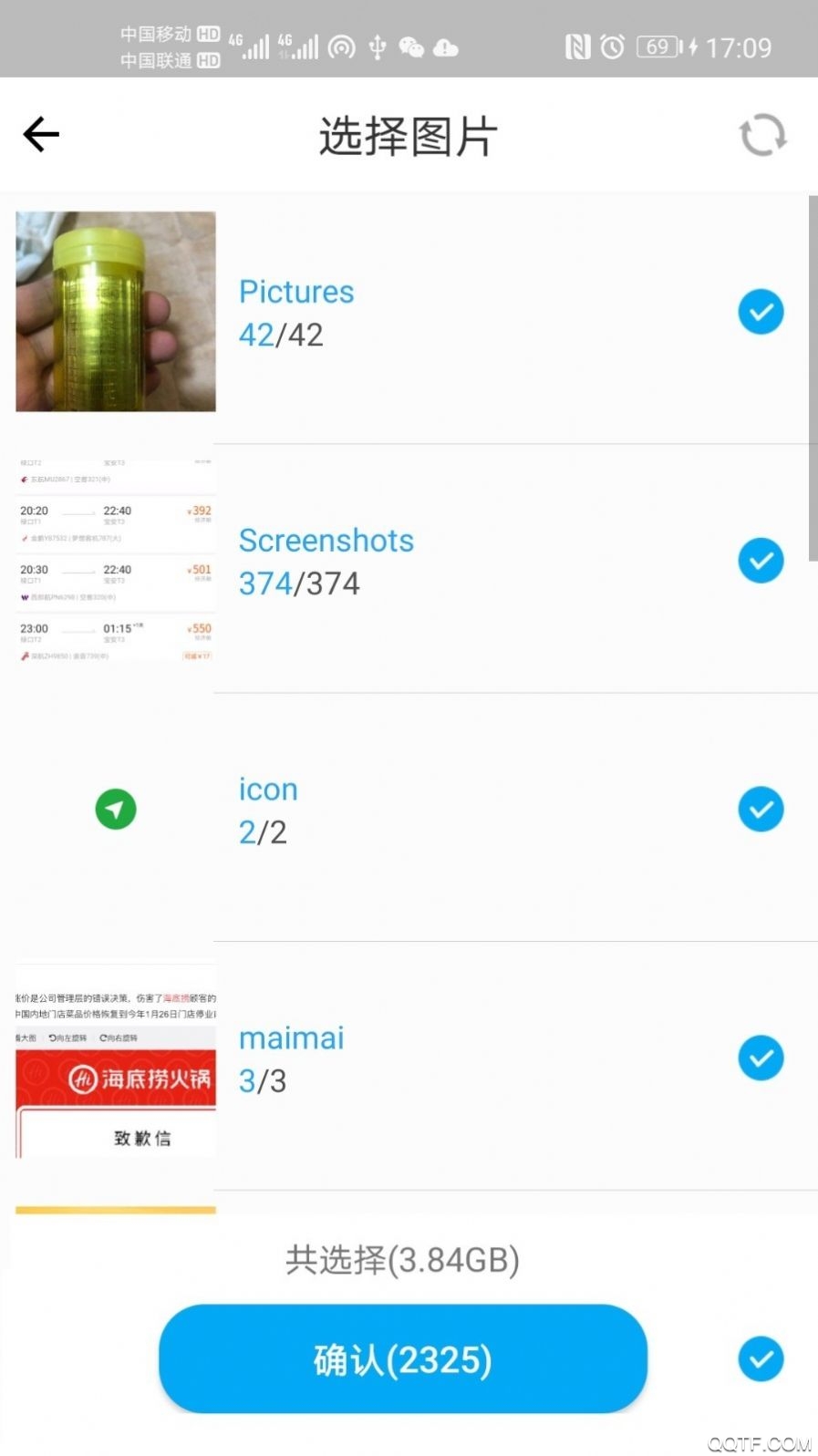Toggle the select-all checkmark beside confirm button

[761, 1358]
